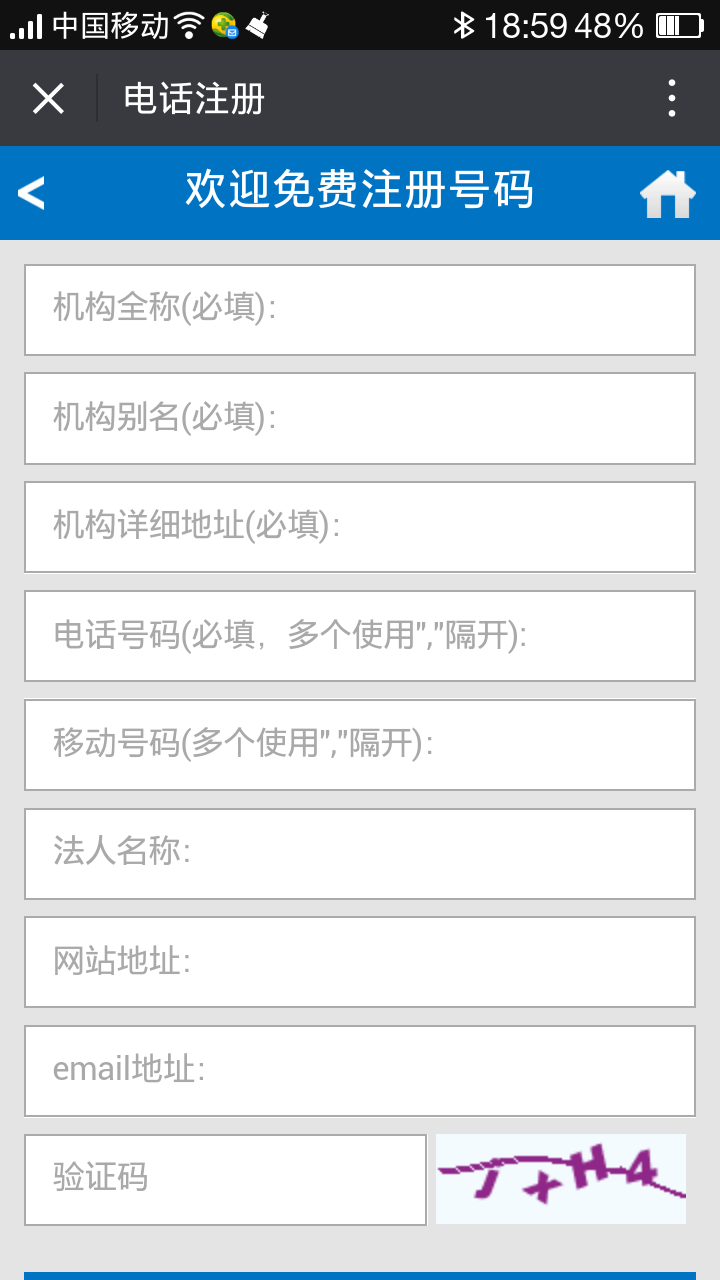Focus the 机构全称 field

(360, 310)
